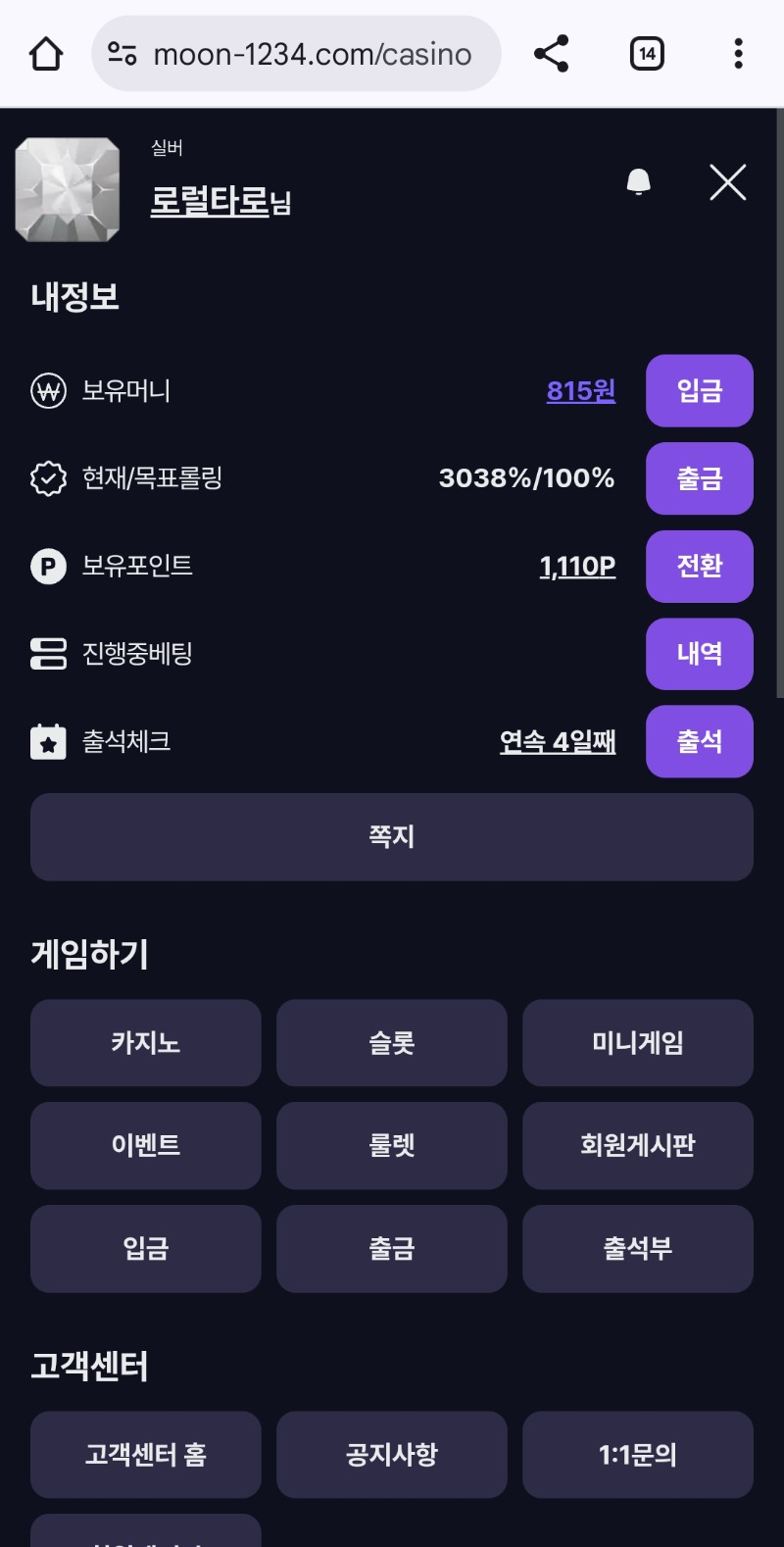Click the betting icon next to 진행중베팅

click(48, 654)
